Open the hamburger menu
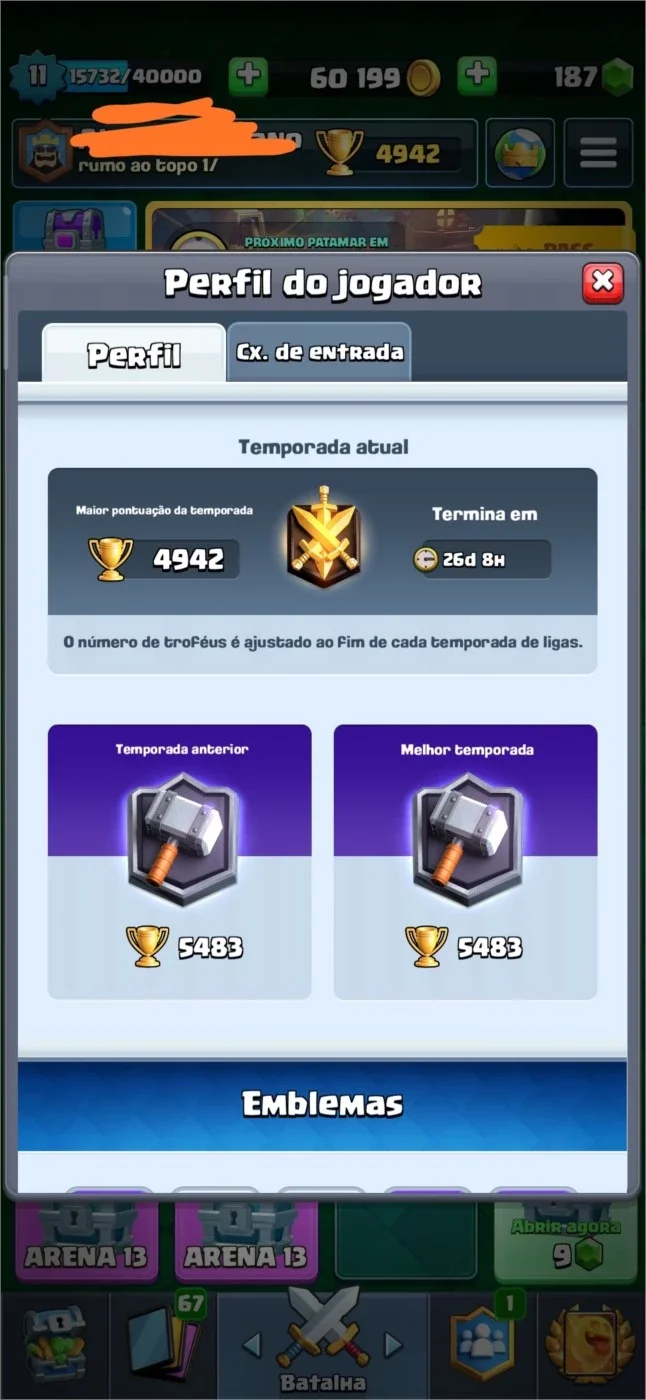646x1400 pixels. click(598, 153)
